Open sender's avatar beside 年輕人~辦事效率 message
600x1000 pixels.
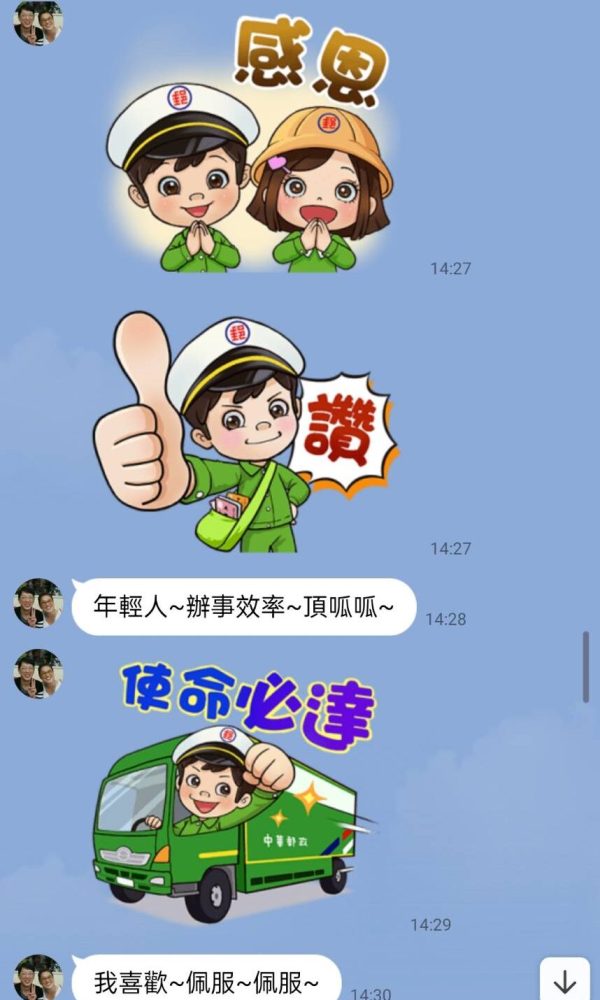pos(38,603)
